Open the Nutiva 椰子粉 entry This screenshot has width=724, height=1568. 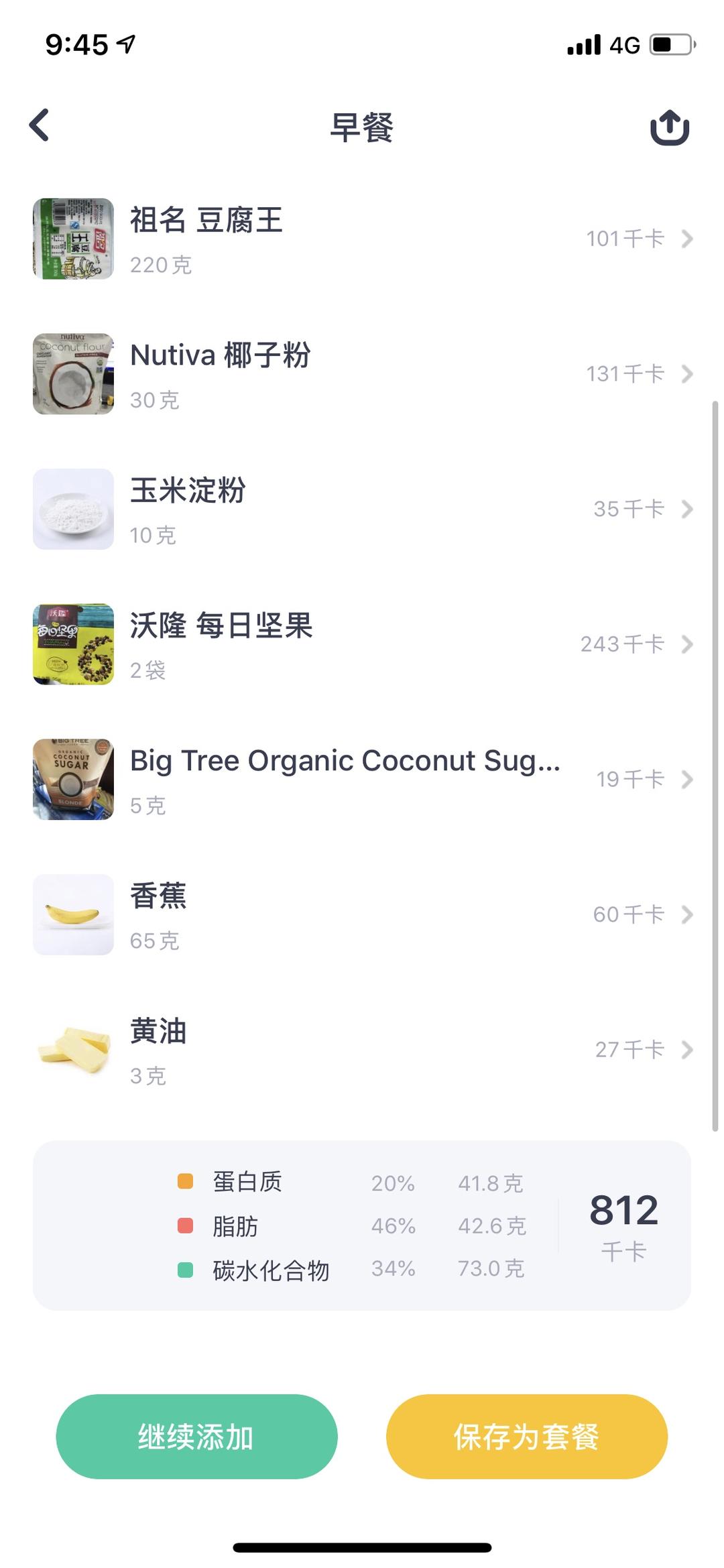pyautogui.click(x=362, y=374)
